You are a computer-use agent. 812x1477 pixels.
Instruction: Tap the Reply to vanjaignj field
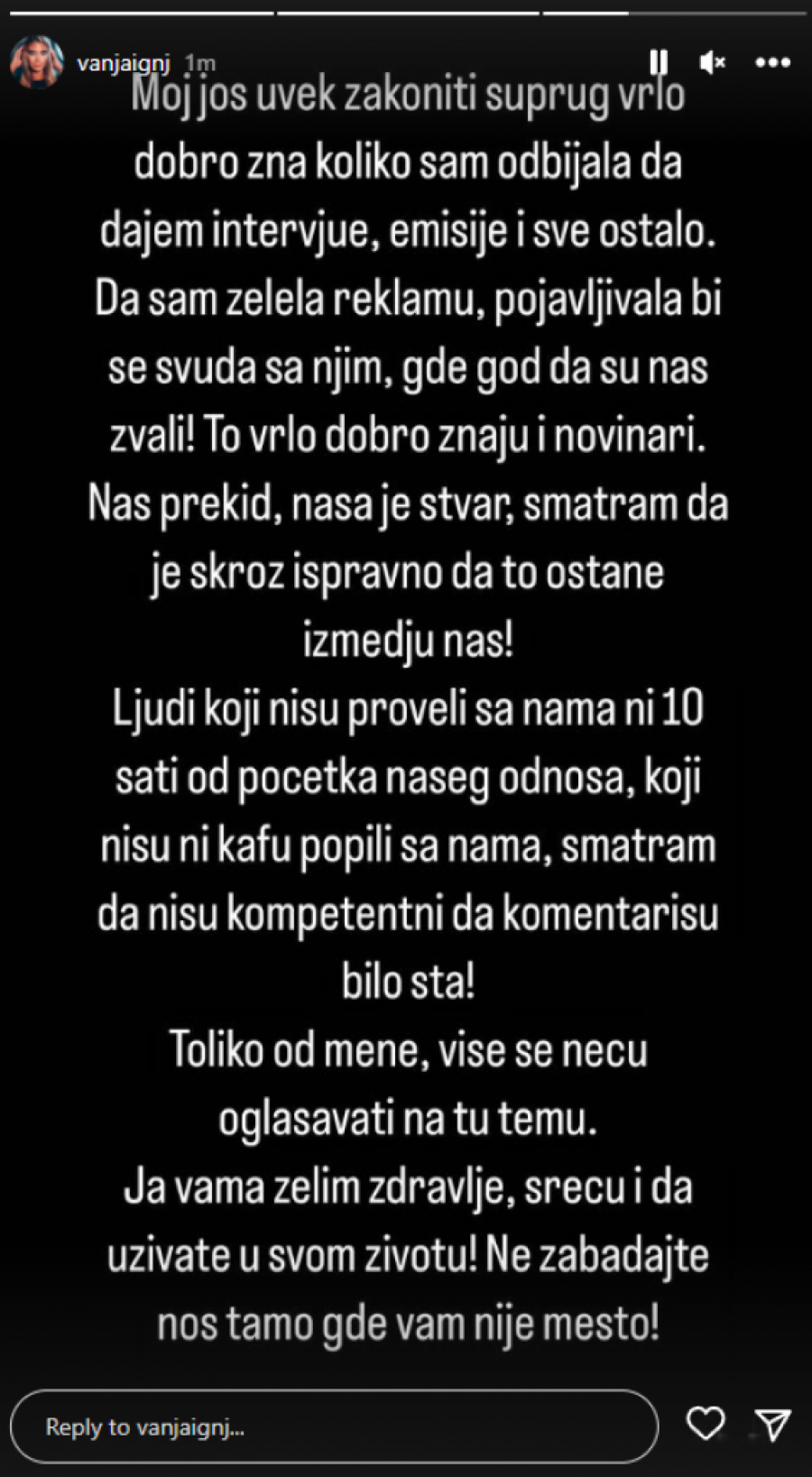click(x=334, y=1426)
